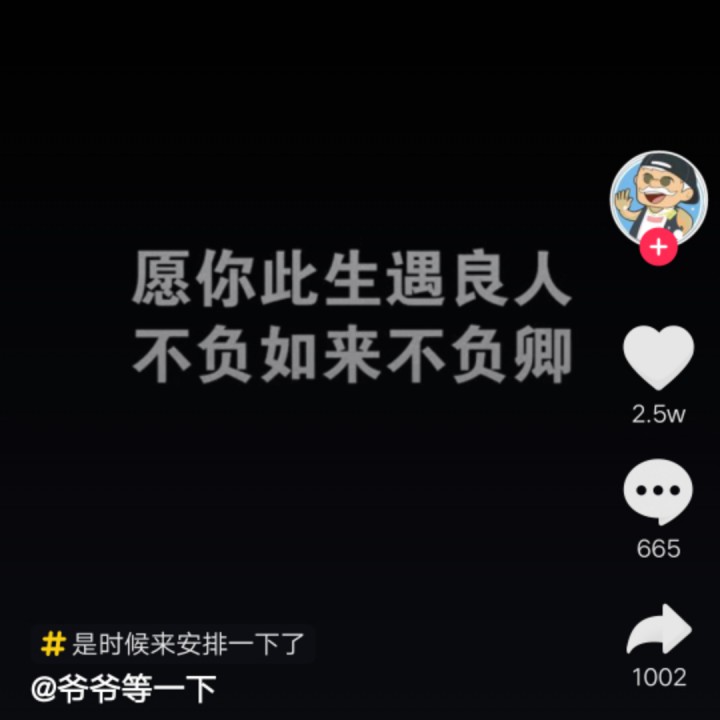720x720 pixels.
Task: Open the @爷爷等一下 username
Action: click(x=124, y=688)
